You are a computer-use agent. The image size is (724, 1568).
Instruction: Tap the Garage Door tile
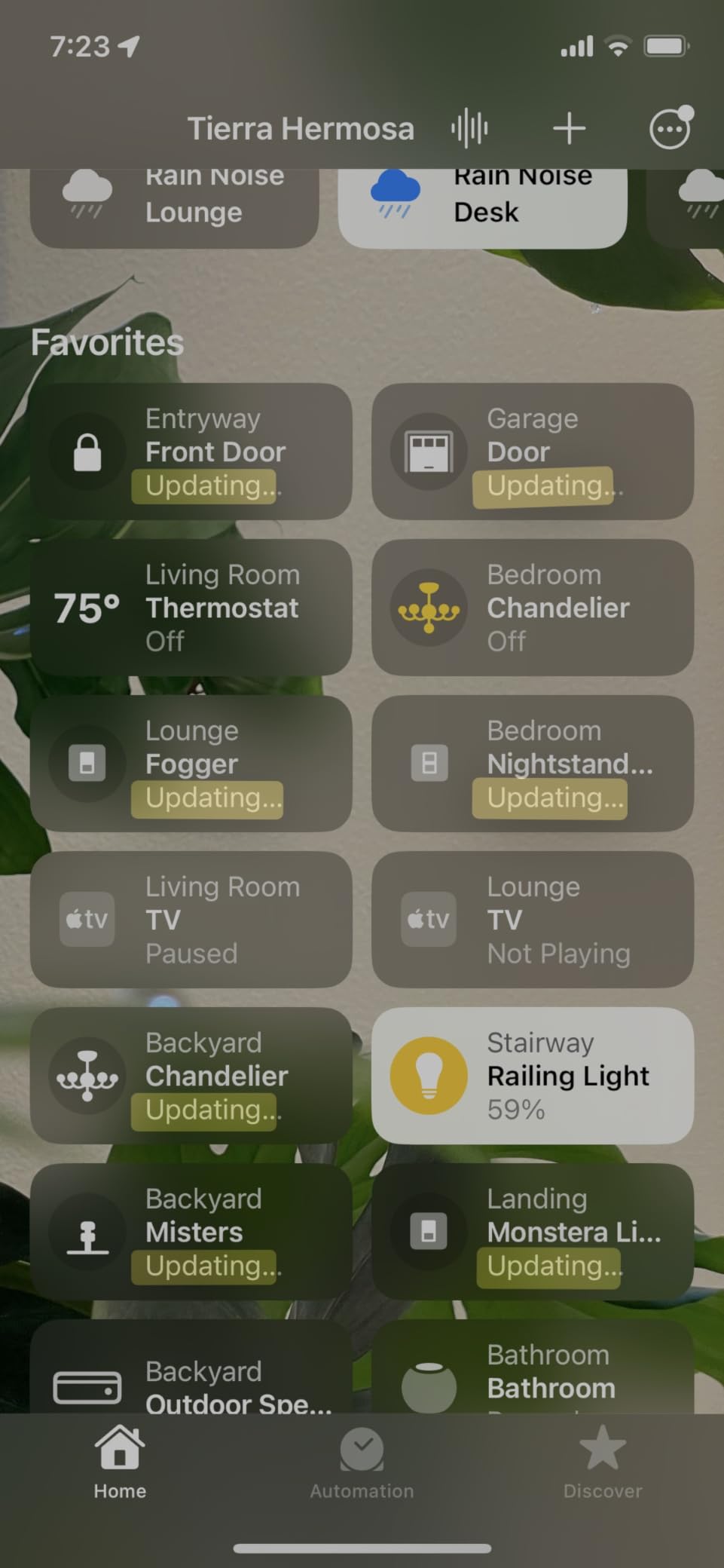[x=533, y=451]
